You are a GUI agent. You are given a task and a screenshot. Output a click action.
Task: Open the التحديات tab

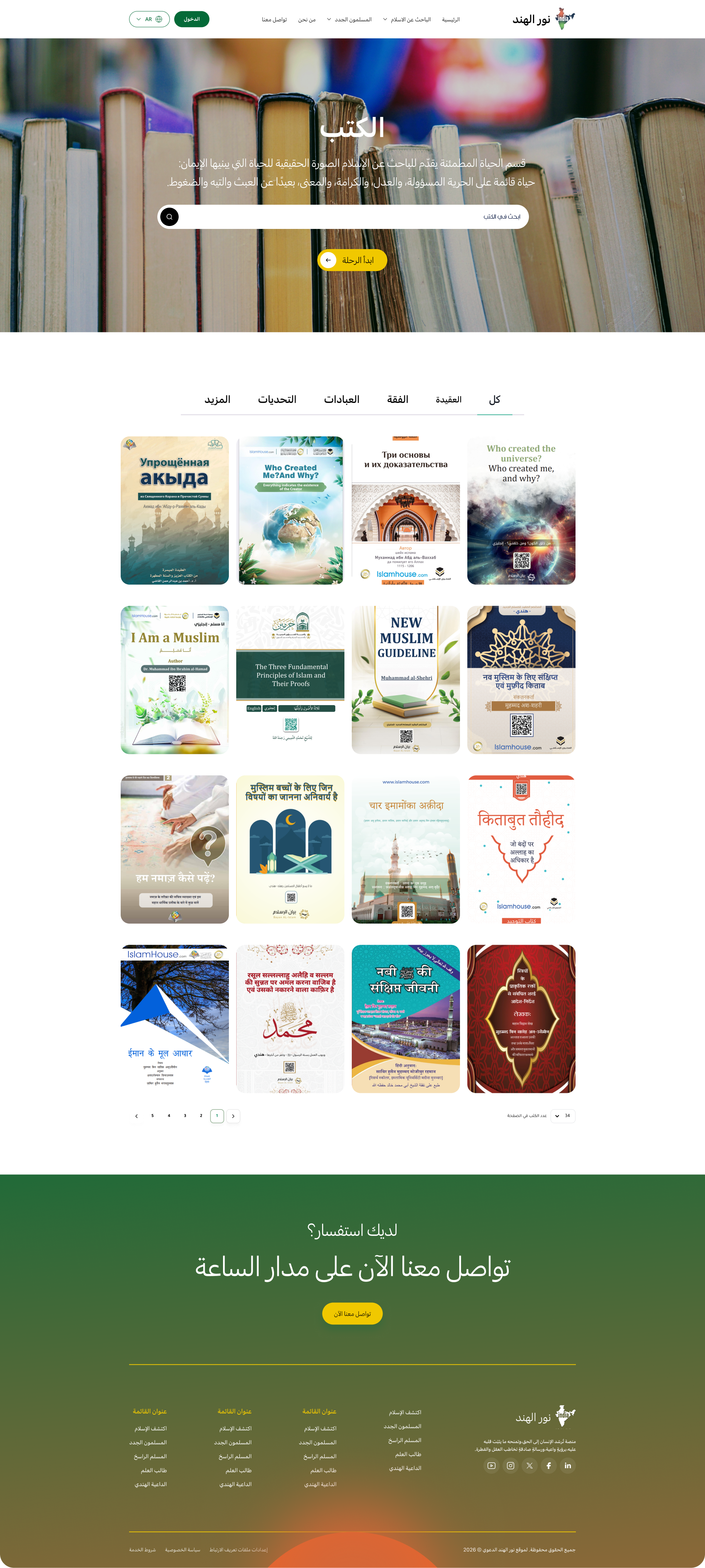pyautogui.click(x=277, y=400)
